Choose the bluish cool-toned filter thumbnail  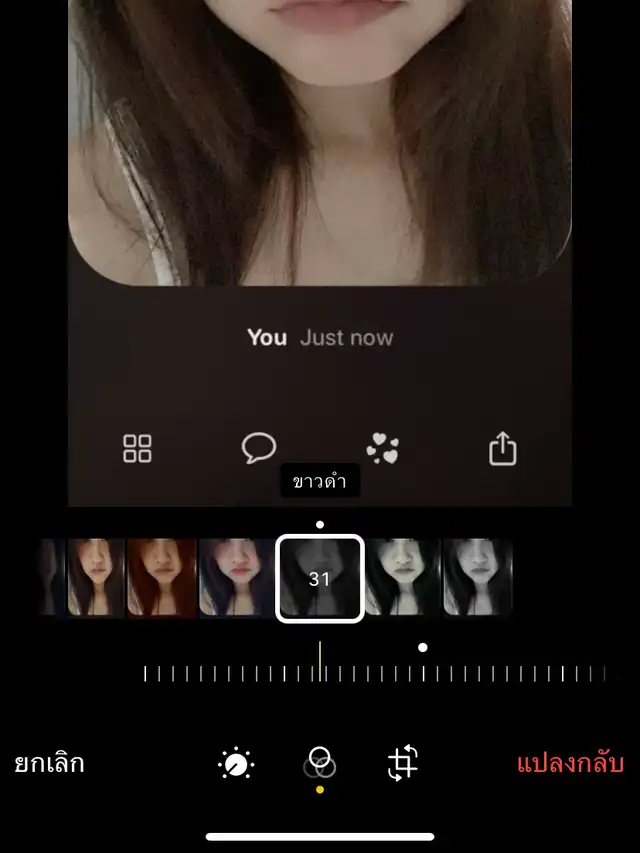[x=237, y=577]
